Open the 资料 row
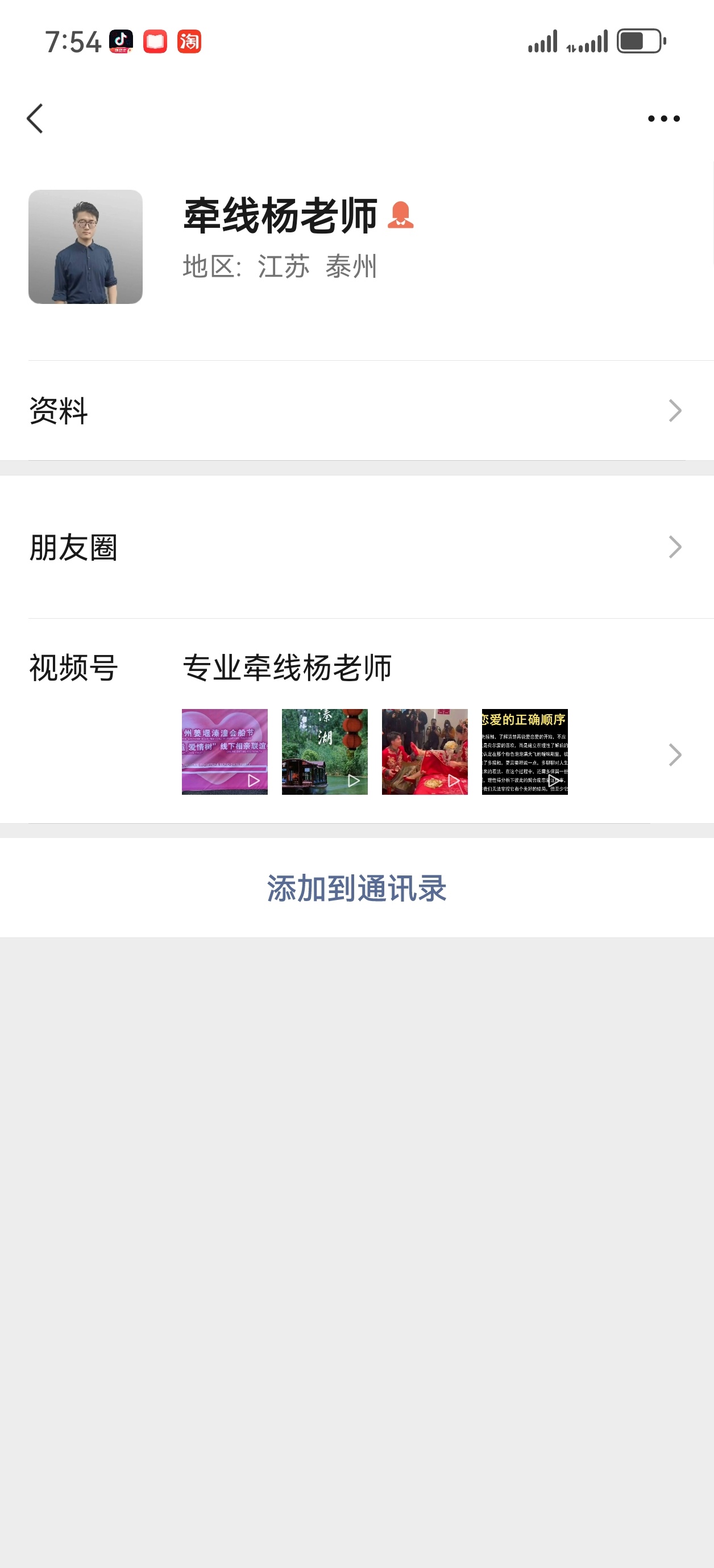 point(356,410)
